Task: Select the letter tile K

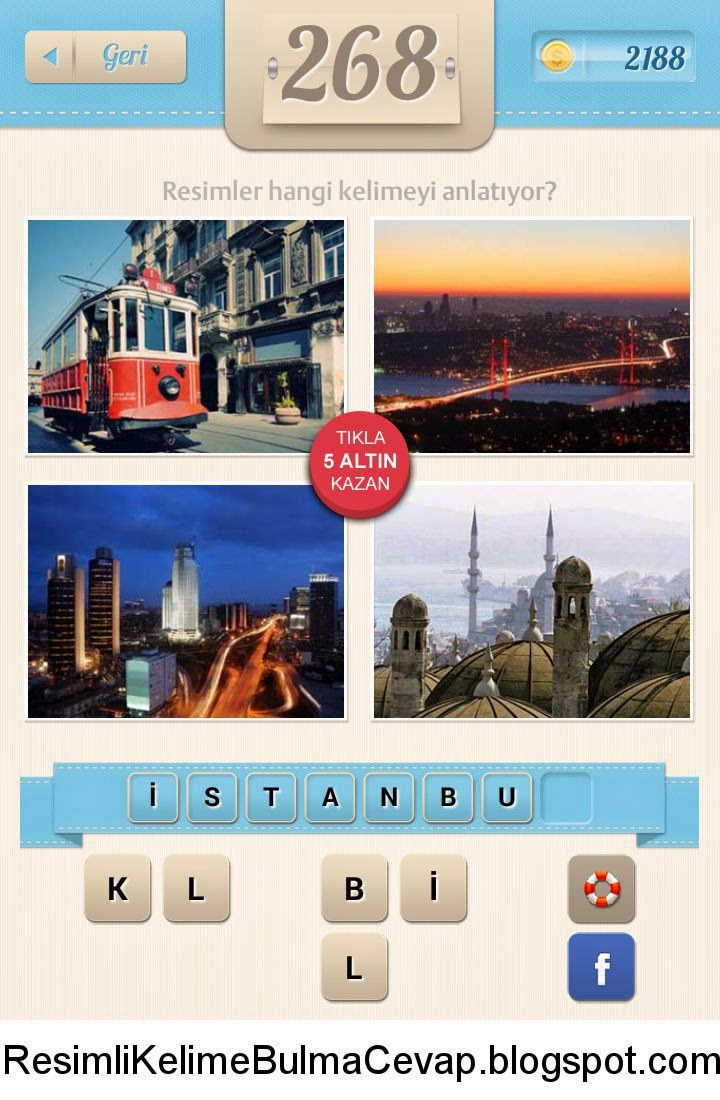Action: [120, 888]
